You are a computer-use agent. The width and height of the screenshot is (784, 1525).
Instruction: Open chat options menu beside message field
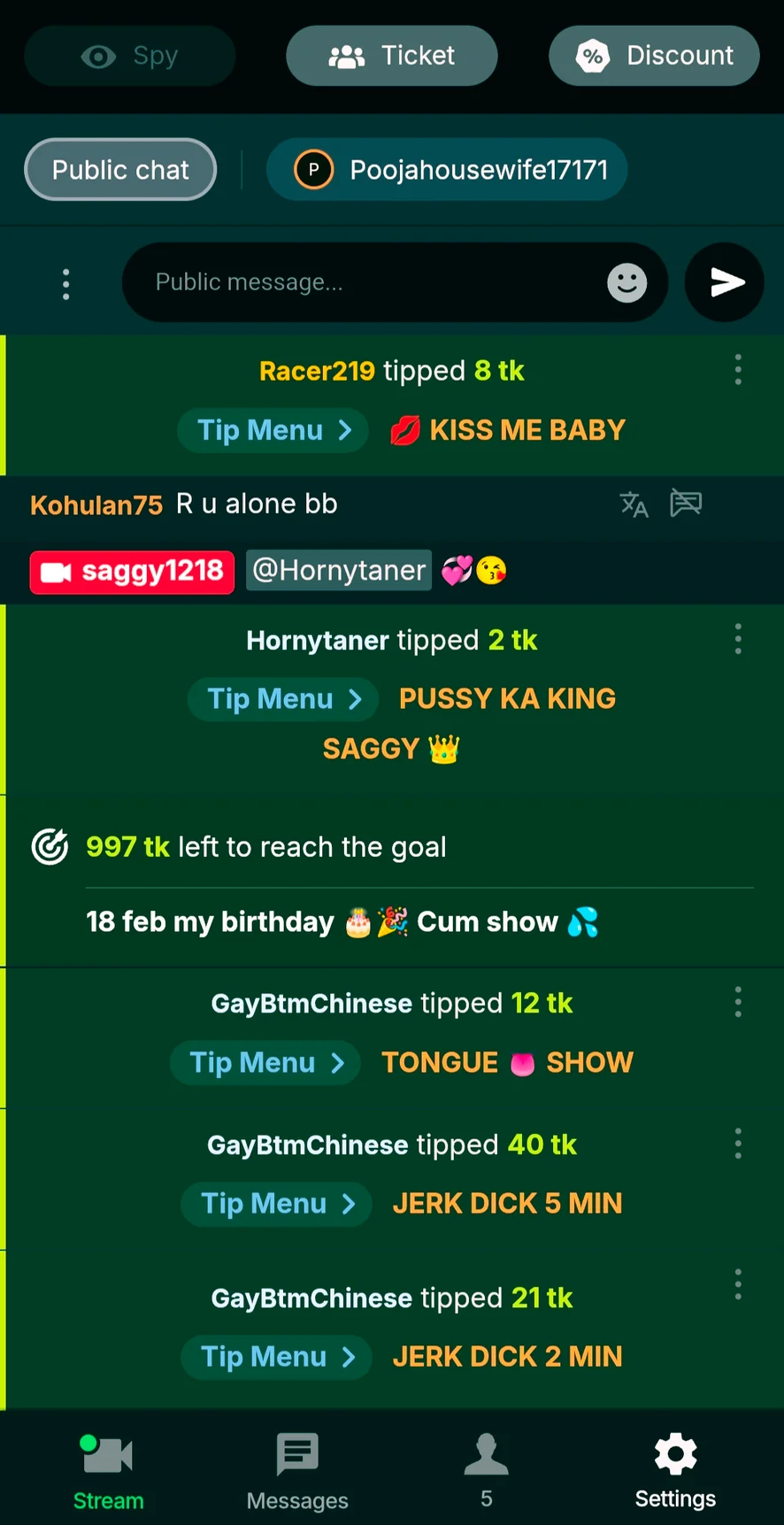click(65, 284)
